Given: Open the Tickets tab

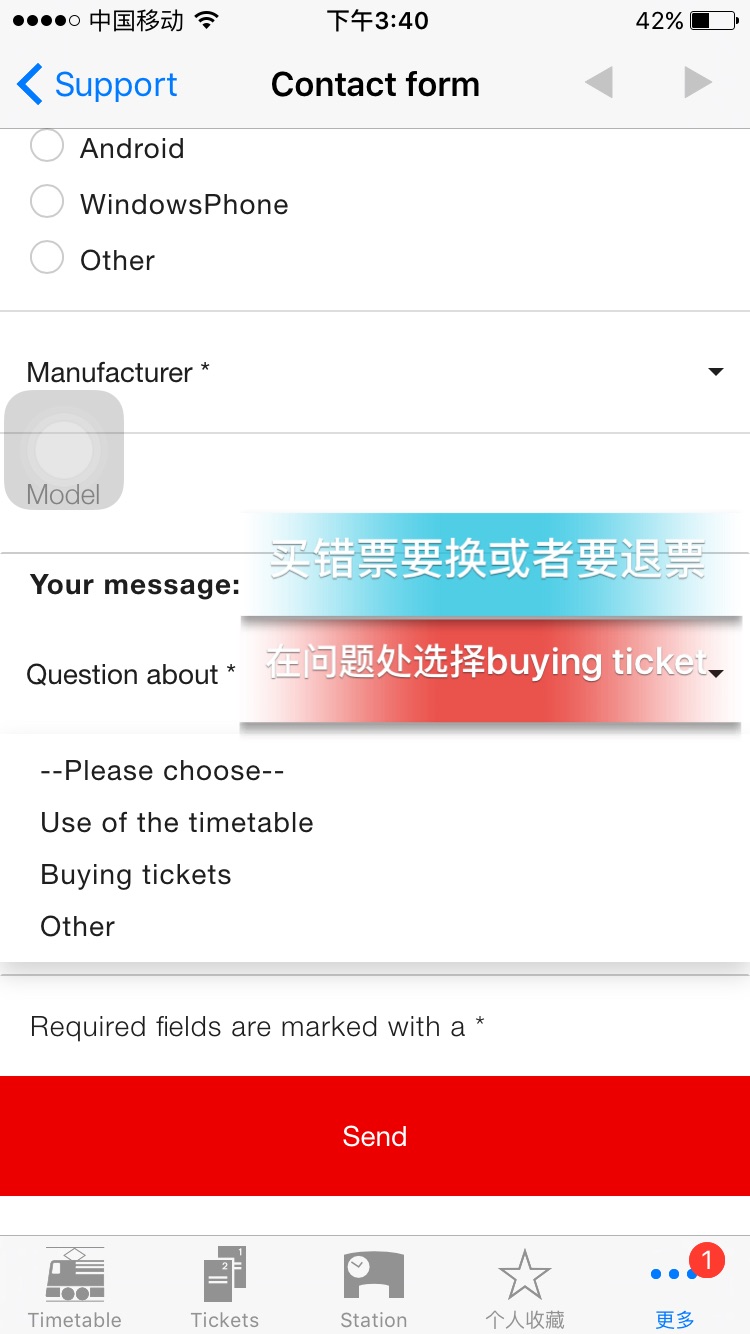Looking at the screenshot, I should (x=225, y=1287).
